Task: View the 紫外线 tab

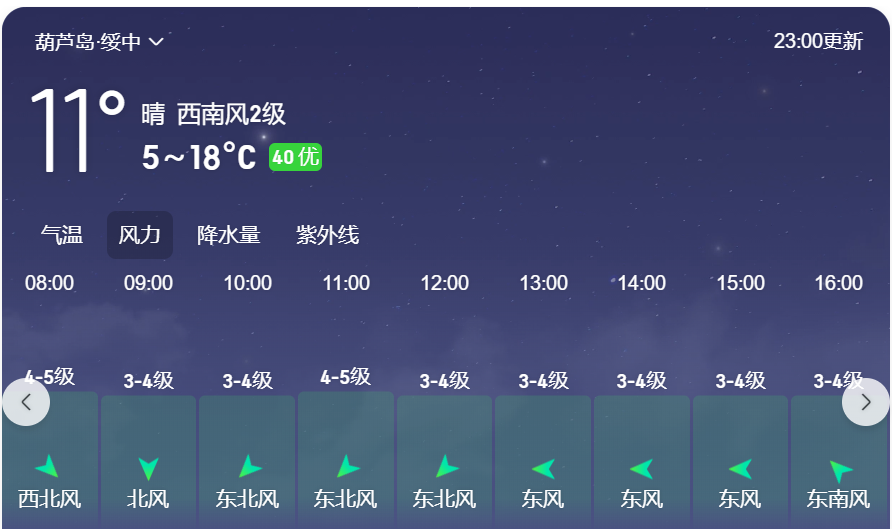Action: (327, 235)
